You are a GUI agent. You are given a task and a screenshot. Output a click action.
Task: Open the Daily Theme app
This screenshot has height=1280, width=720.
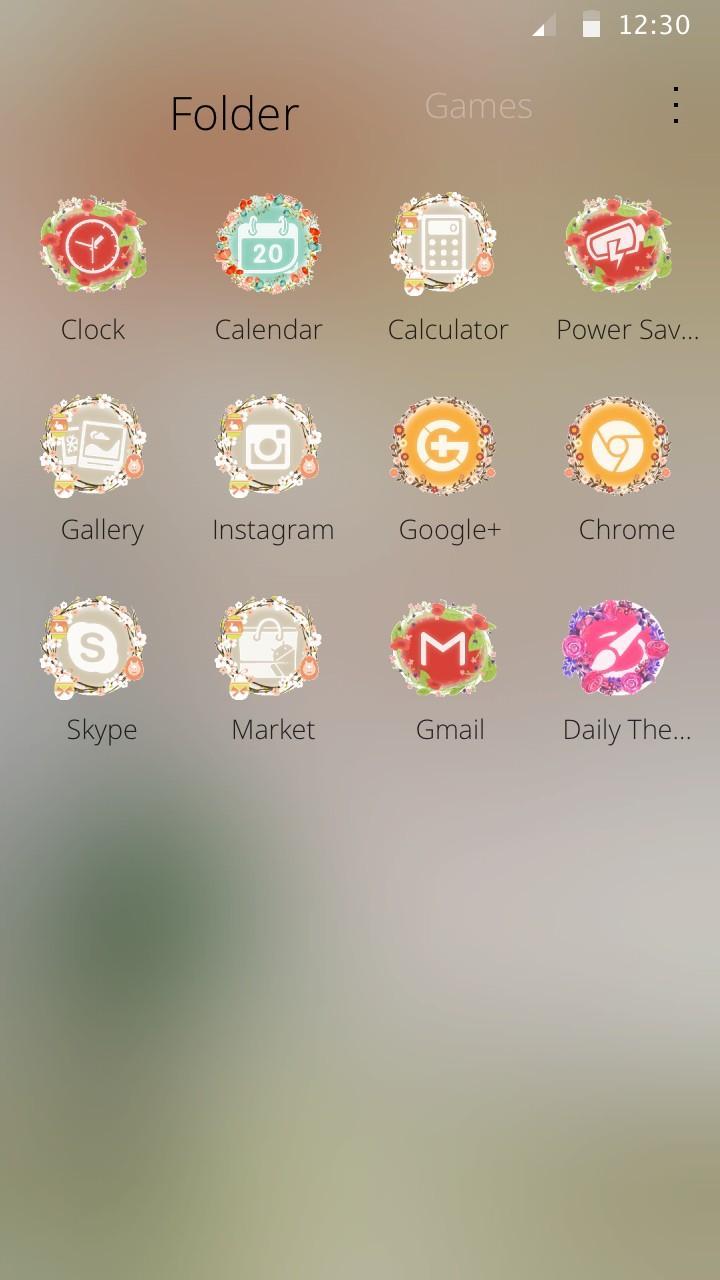coord(617,648)
